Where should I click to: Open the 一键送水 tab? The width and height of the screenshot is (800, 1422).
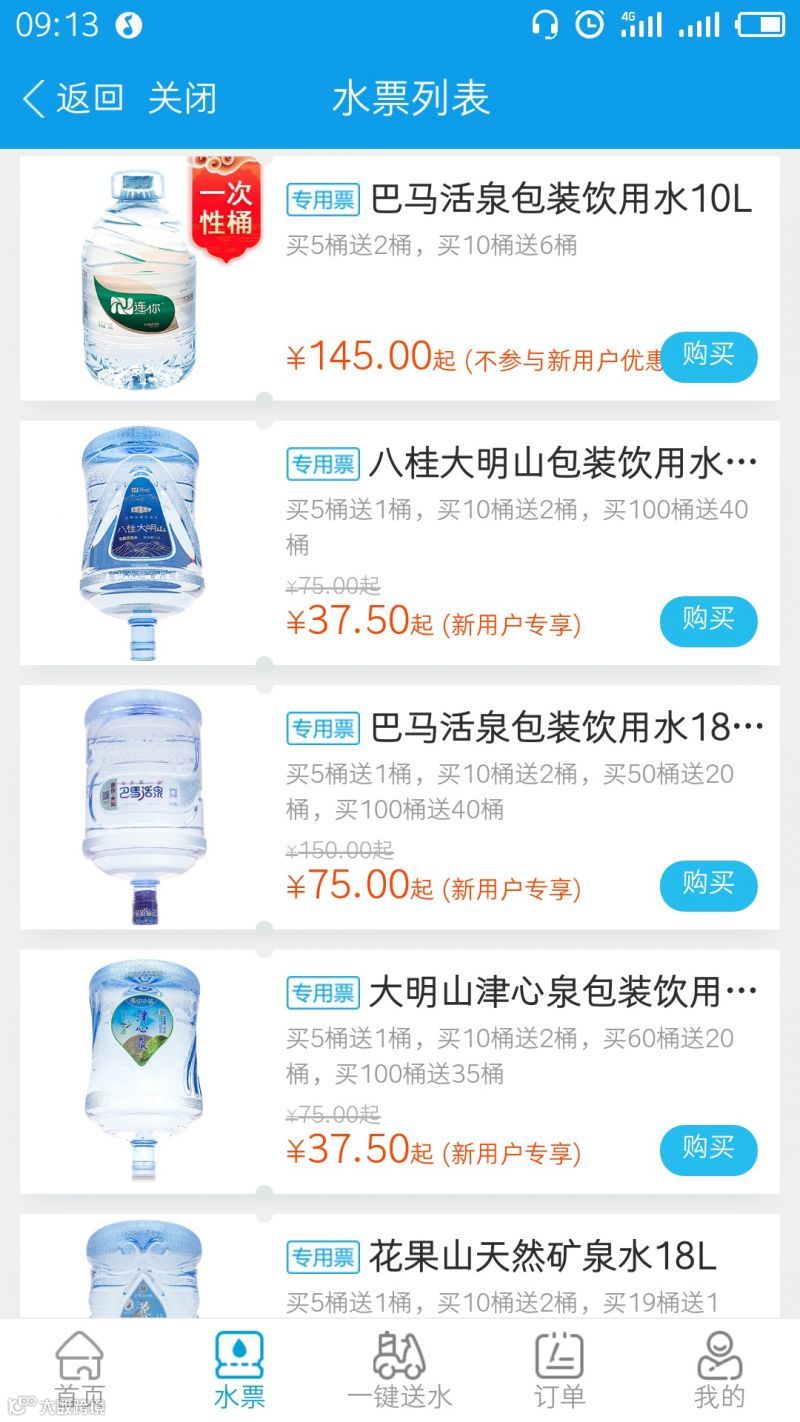click(400, 1370)
